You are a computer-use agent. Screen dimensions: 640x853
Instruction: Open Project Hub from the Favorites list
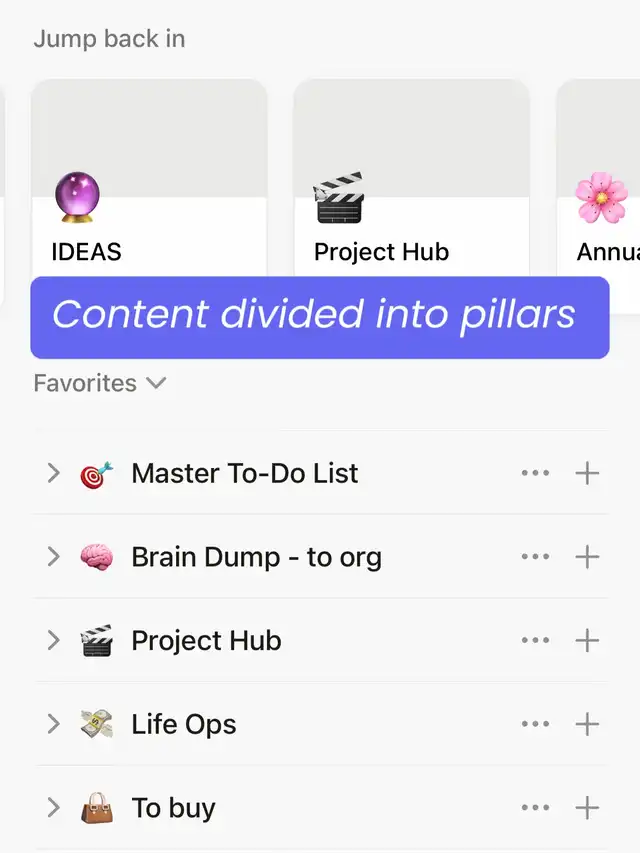206,641
